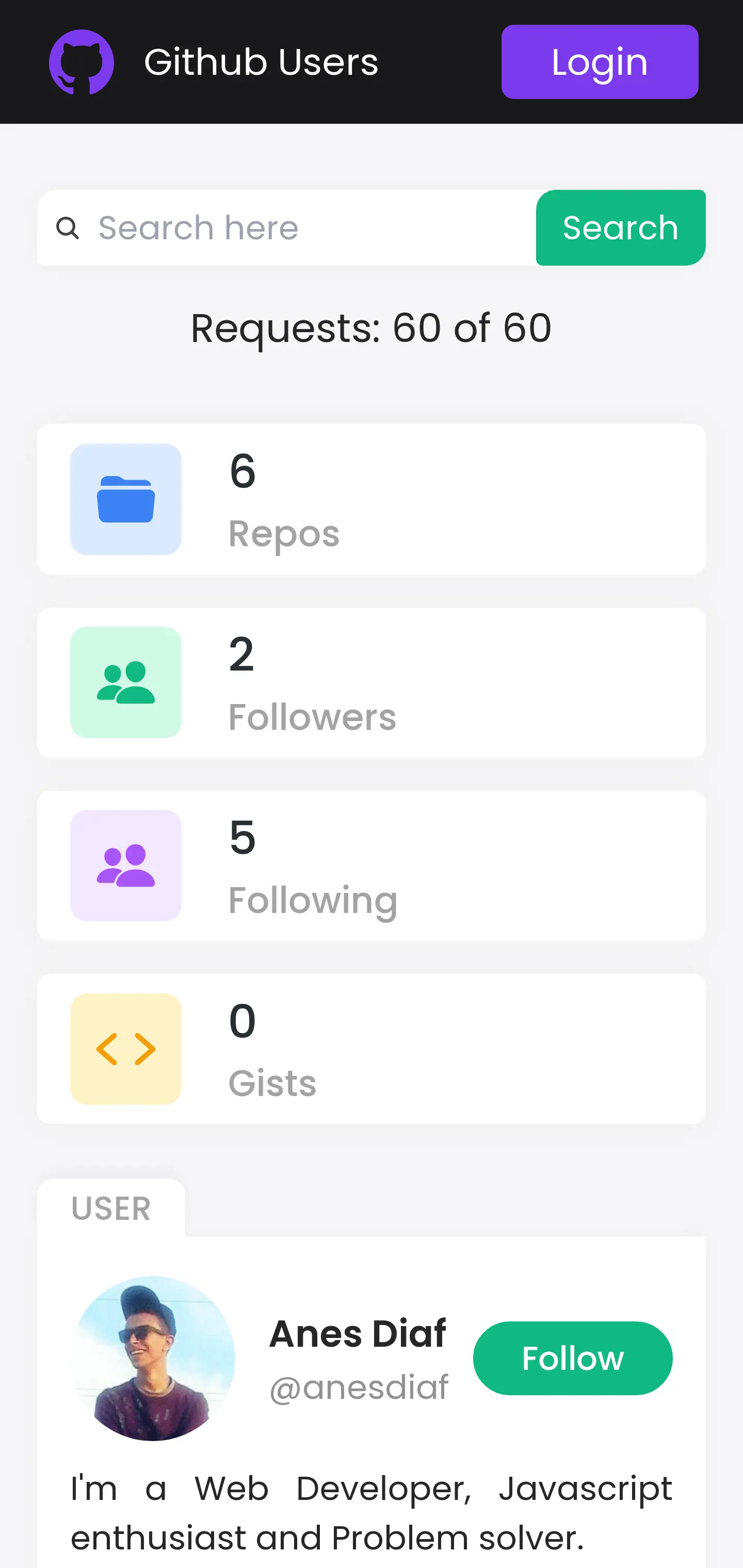Click the purple Following people icon
The height and width of the screenshot is (1568, 743).
(x=125, y=865)
